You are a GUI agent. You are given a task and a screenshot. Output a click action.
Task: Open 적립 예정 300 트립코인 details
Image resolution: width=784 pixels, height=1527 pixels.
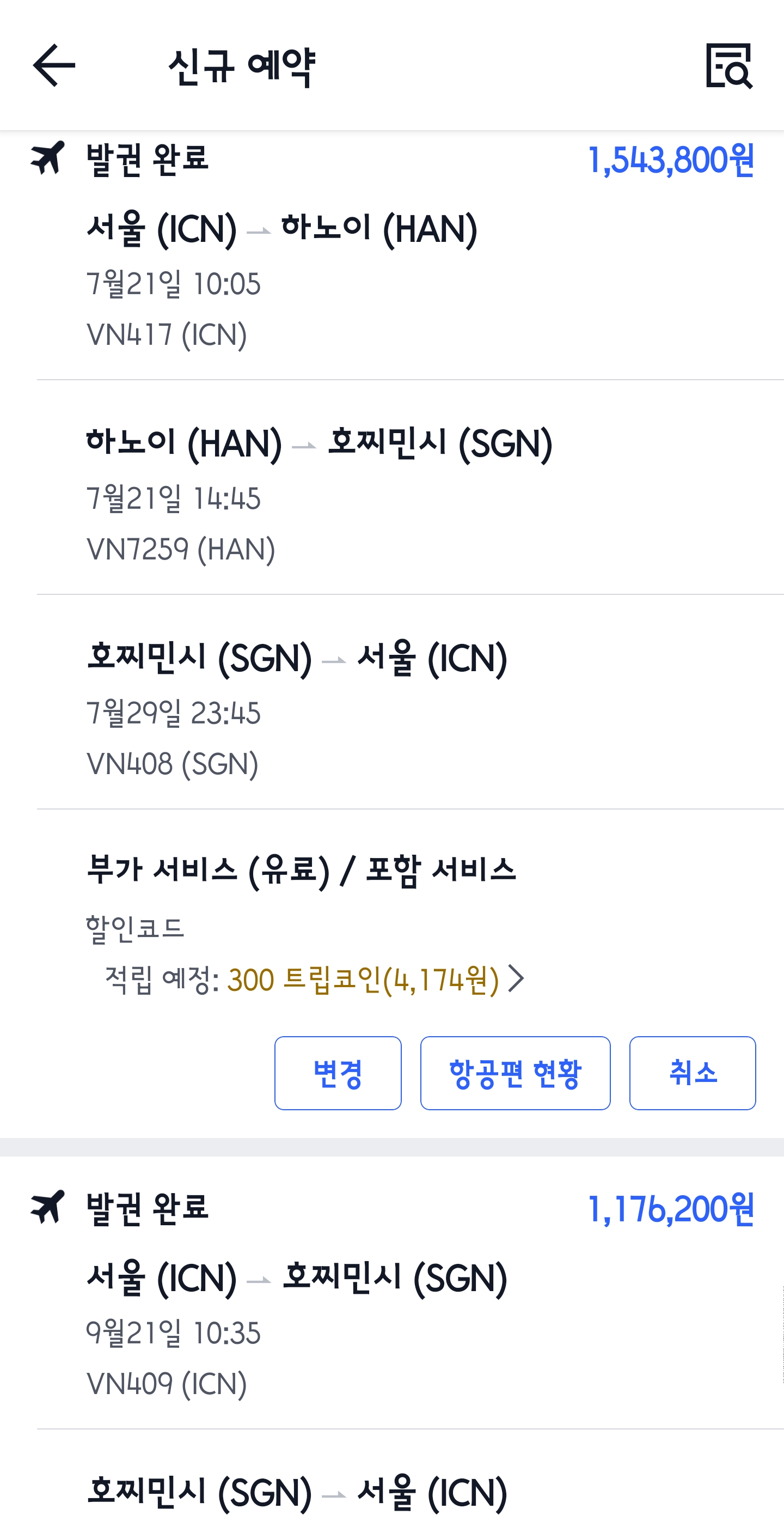pos(314,978)
